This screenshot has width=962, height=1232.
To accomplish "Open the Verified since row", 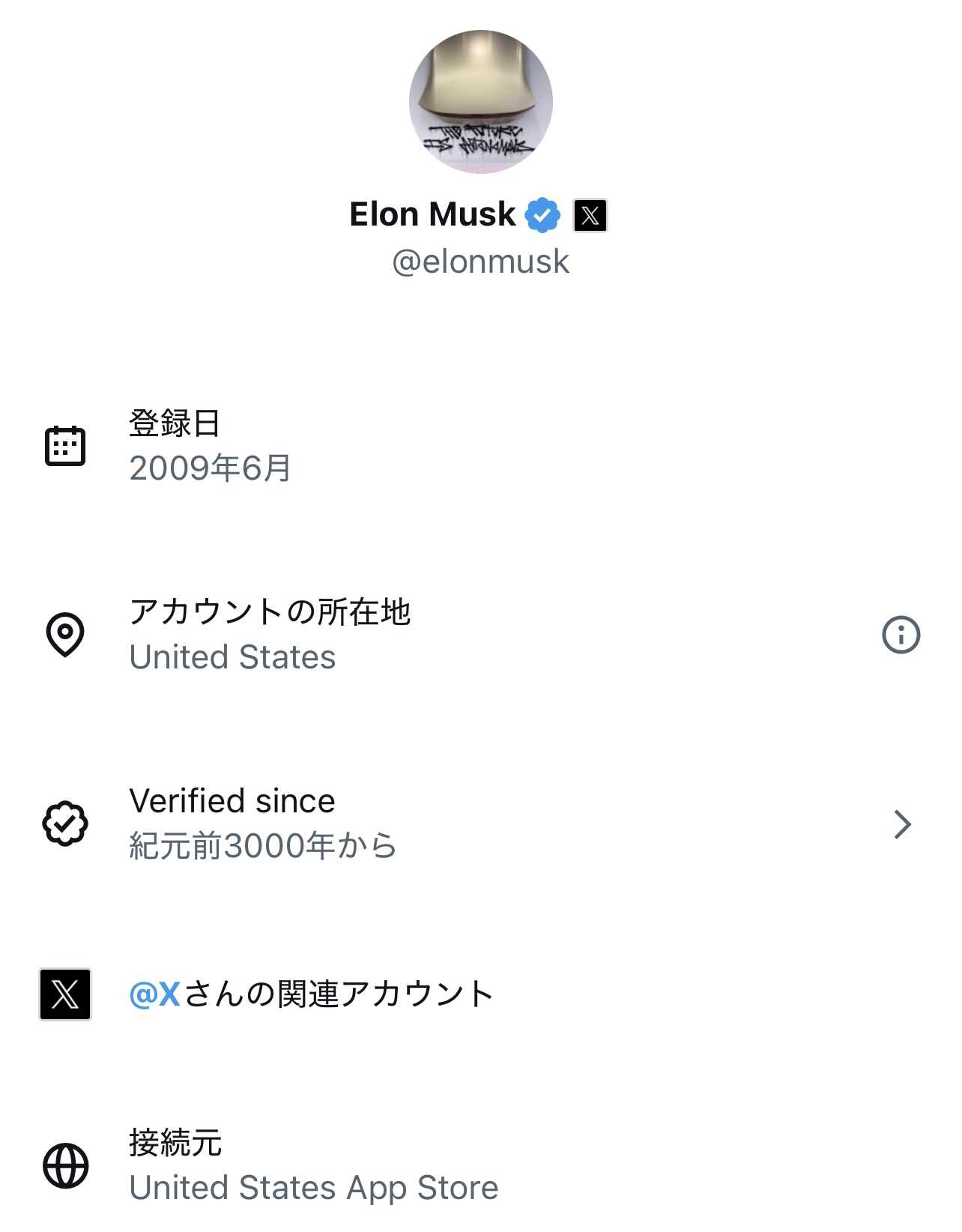I will [480, 823].
